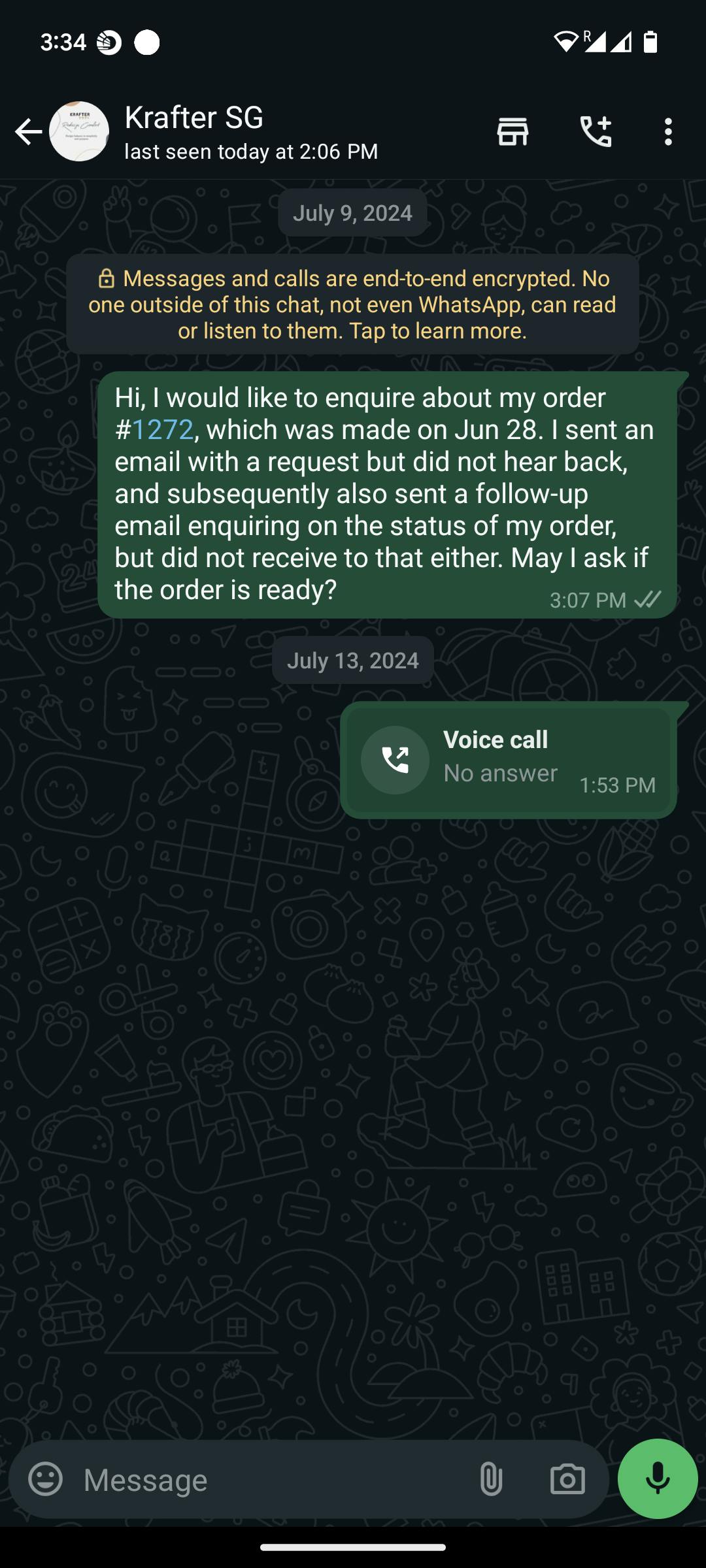706x1568 pixels.
Task: Start a call with Krafter SG
Action: tap(596, 132)
